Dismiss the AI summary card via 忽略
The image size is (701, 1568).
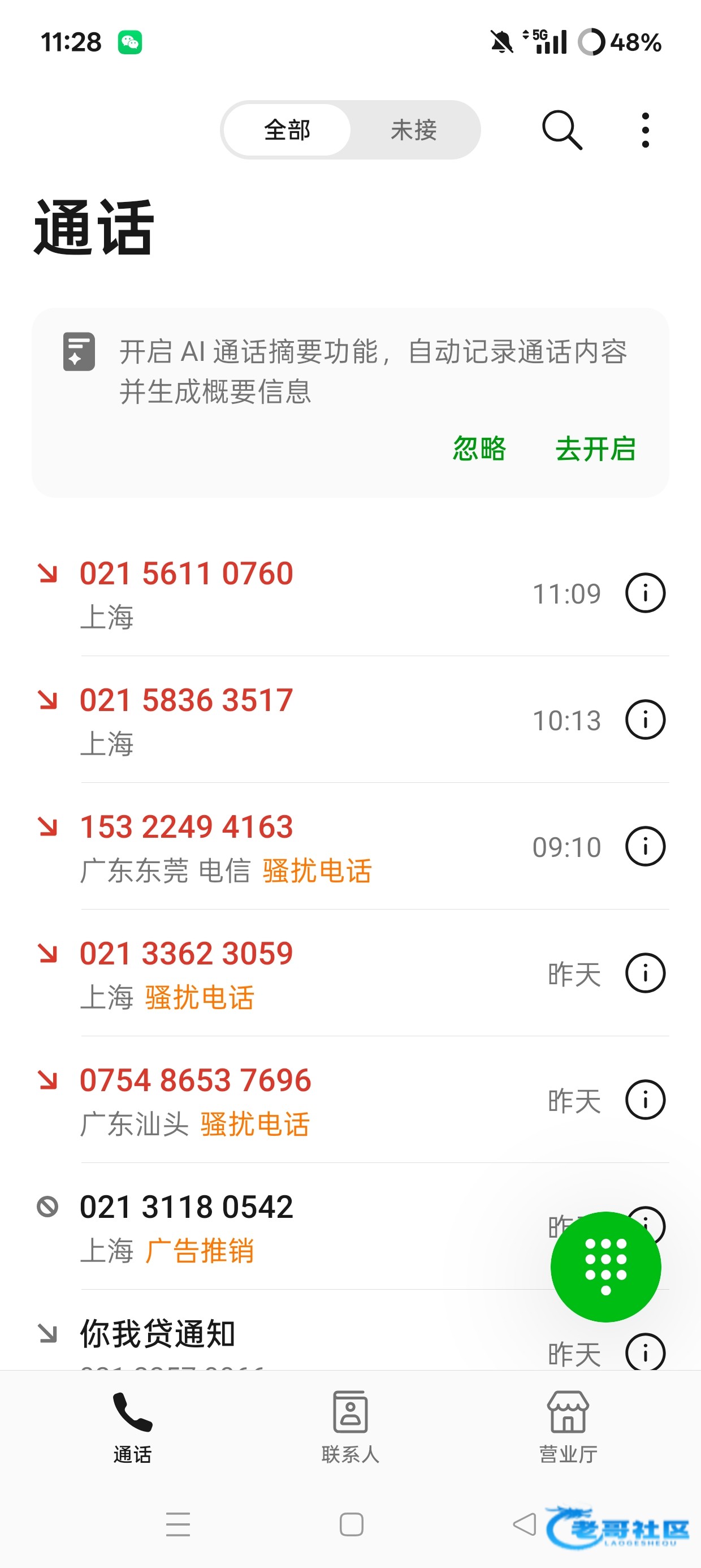(x=479, y=449)
